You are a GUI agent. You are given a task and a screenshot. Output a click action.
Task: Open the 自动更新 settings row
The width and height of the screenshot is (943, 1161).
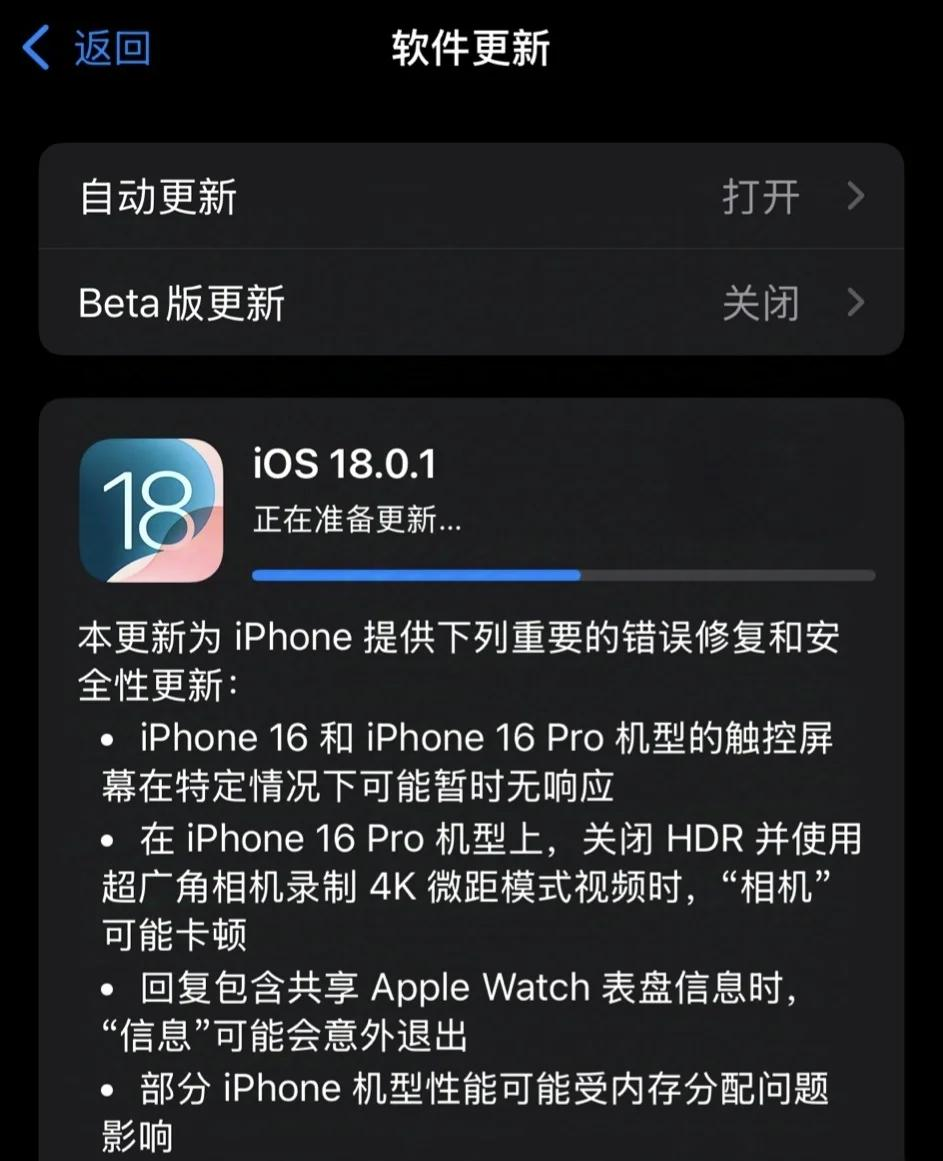tap(471, 197)
